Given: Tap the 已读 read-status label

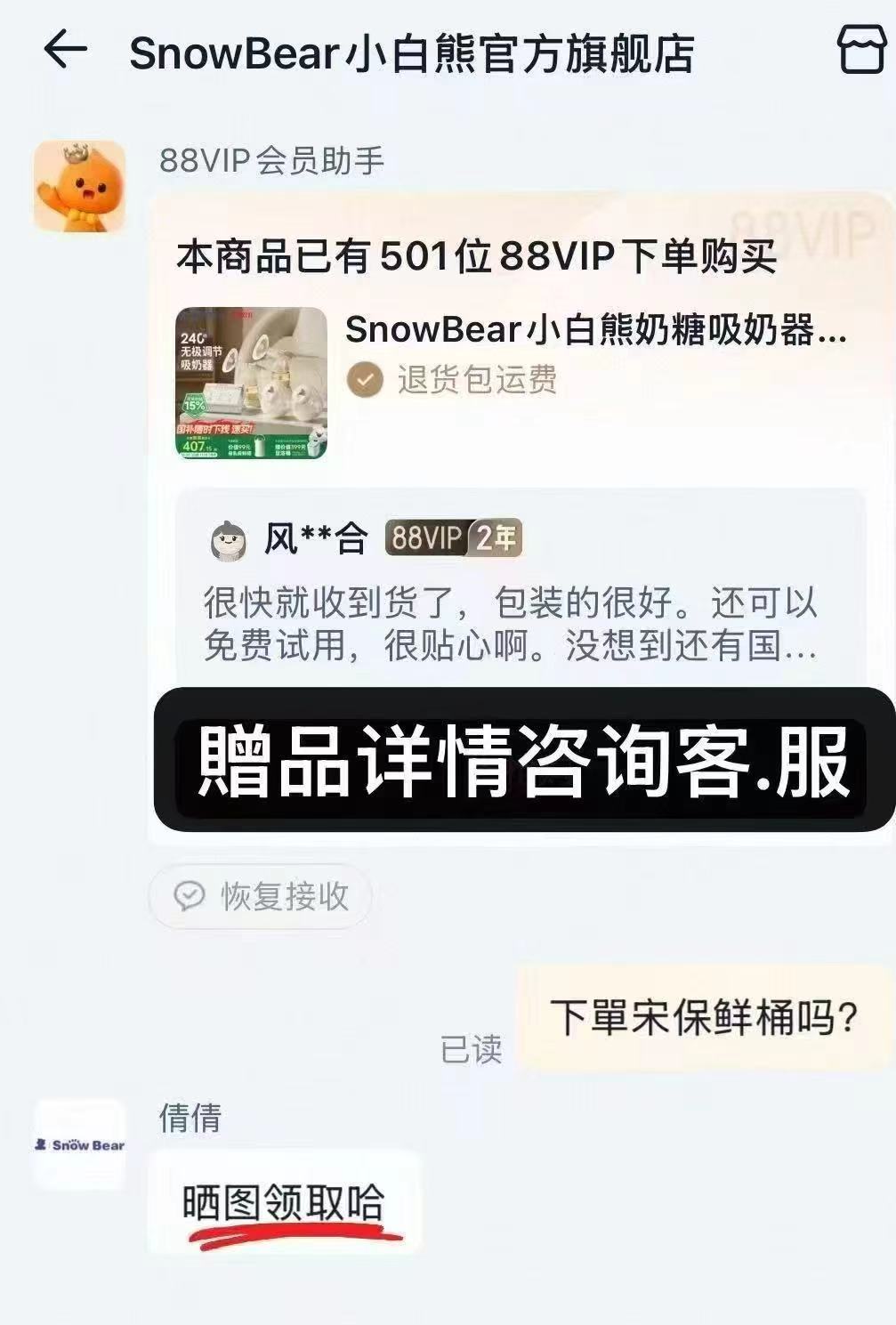Looking at the screenshot, I should pyautogui.click(x=472, y=1050).
